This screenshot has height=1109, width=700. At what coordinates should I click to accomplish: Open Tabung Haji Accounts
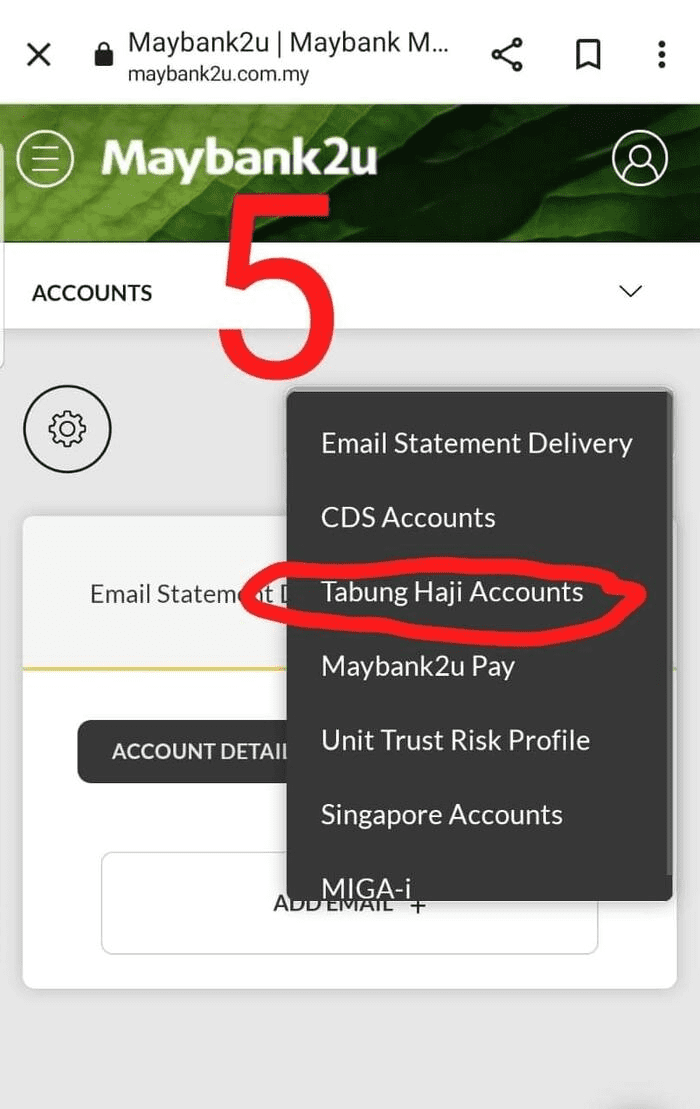(x=452, y=591)
